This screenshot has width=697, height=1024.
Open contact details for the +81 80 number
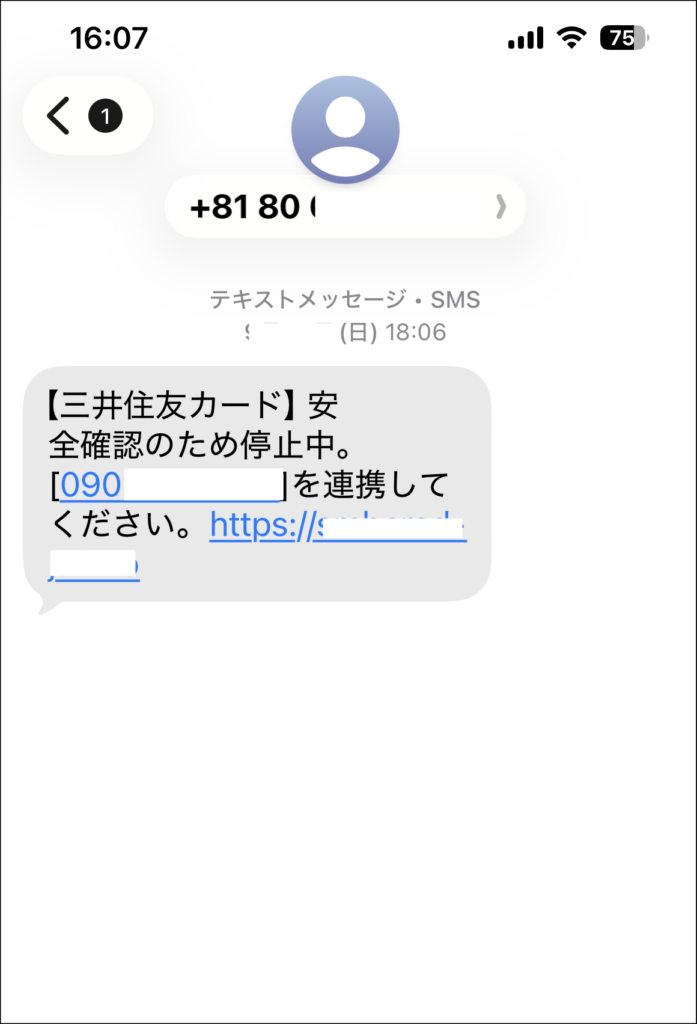345,207
